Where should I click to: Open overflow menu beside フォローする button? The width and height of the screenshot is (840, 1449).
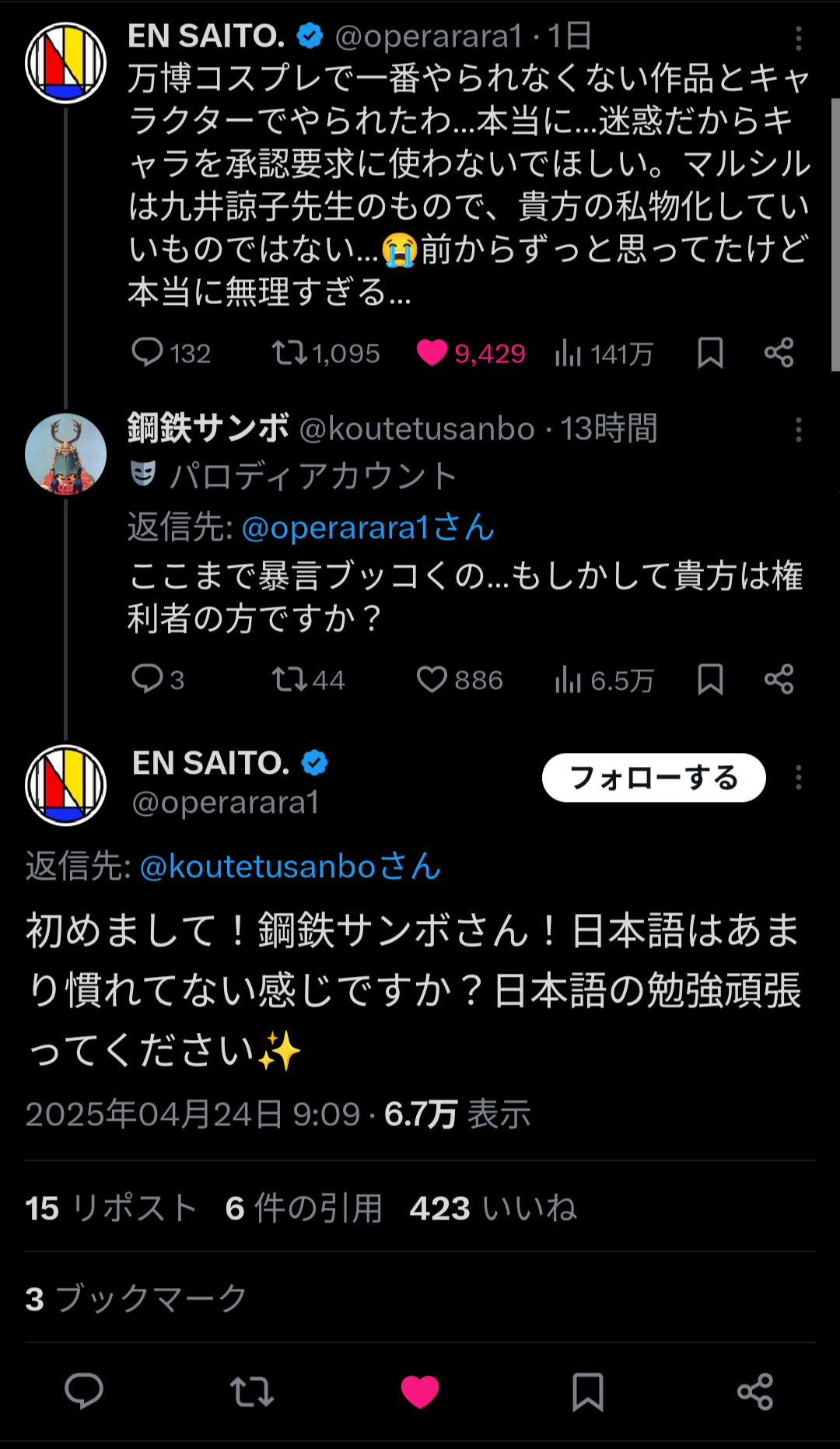[798, 778]
